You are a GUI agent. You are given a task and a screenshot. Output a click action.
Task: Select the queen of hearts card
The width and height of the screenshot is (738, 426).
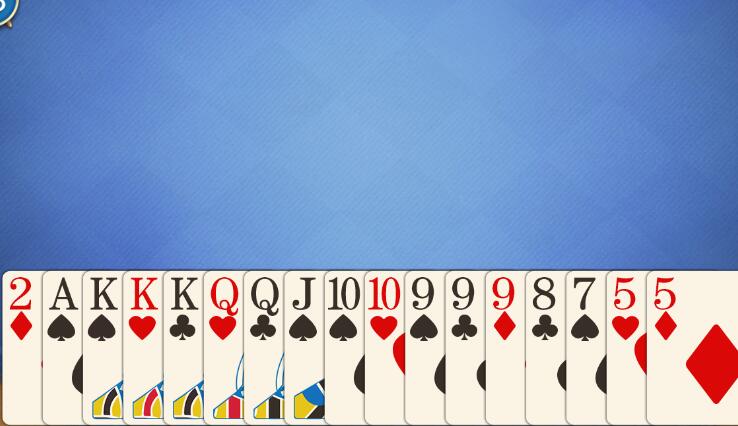click(222, 340)
